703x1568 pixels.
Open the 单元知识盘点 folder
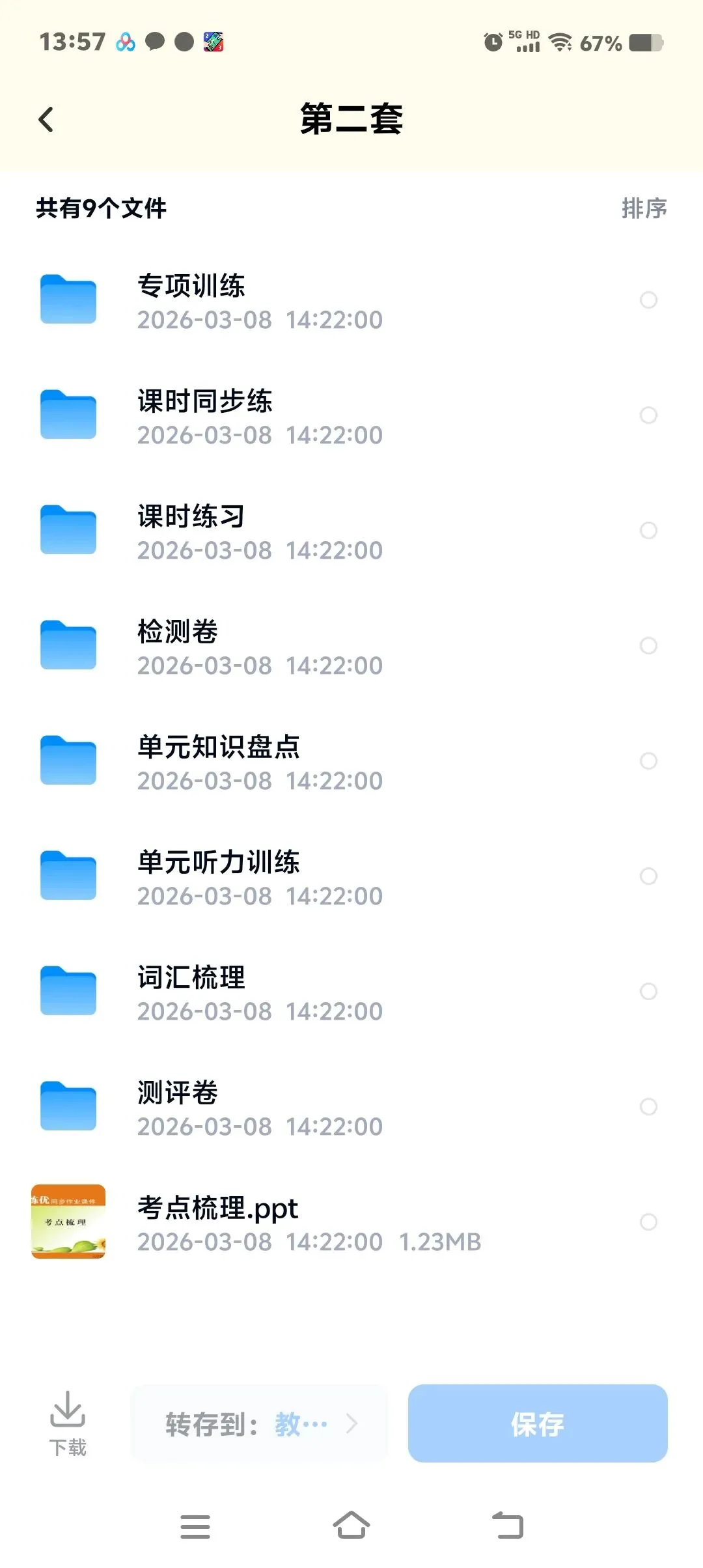point(351,761)
